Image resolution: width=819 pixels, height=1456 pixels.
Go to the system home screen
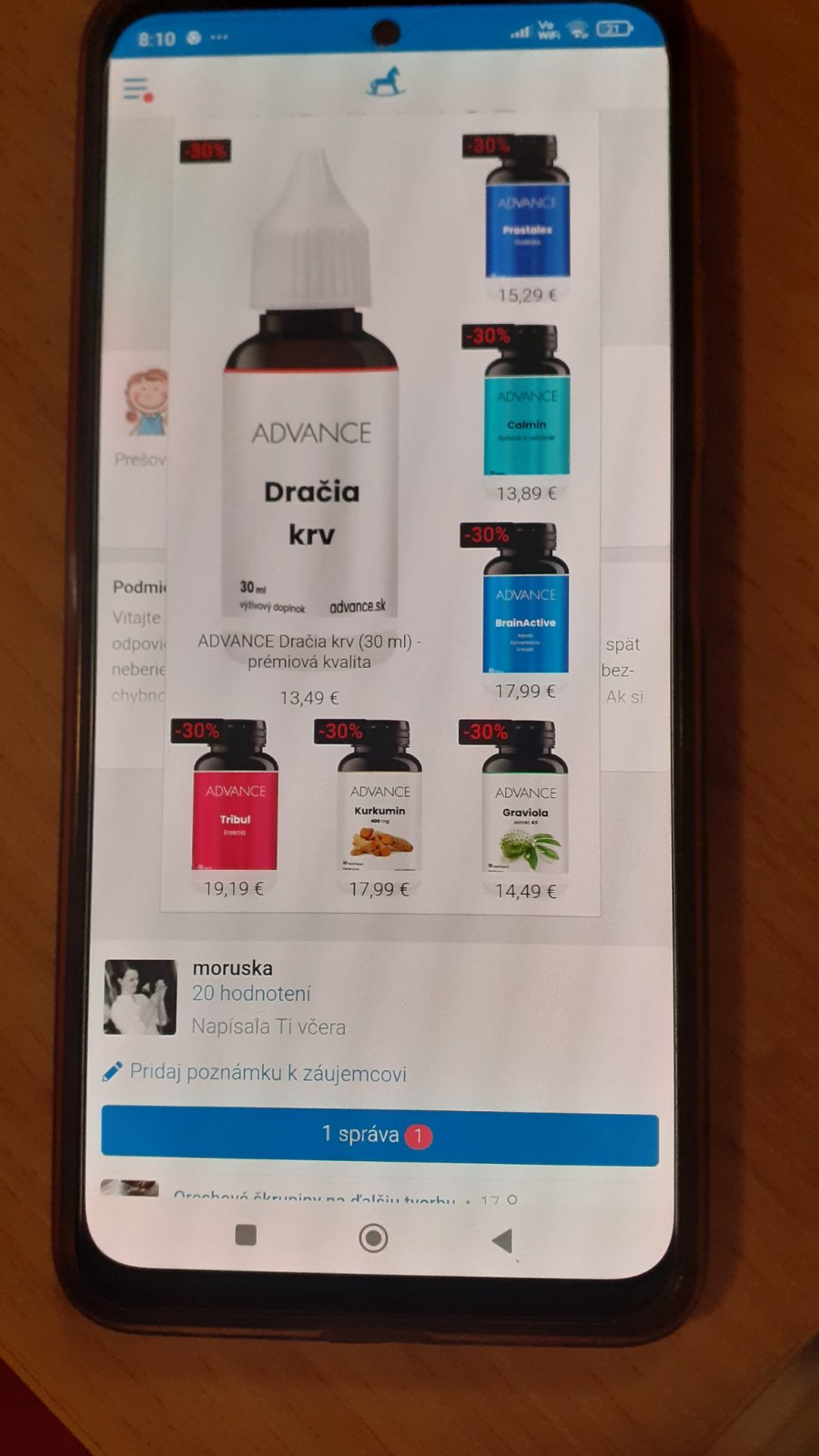click(x=373, y=1238)
